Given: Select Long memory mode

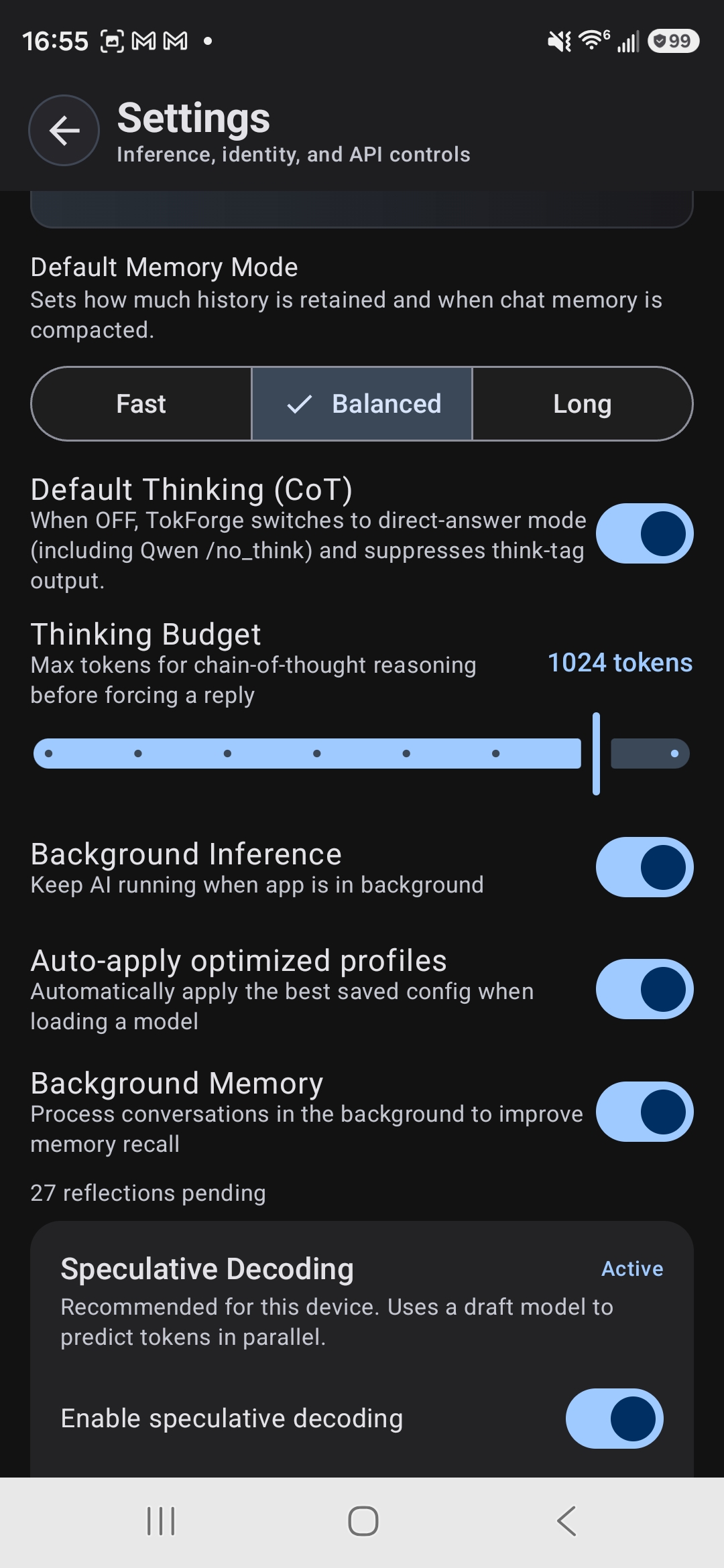Looking at the screenshot, I should 582,403.
